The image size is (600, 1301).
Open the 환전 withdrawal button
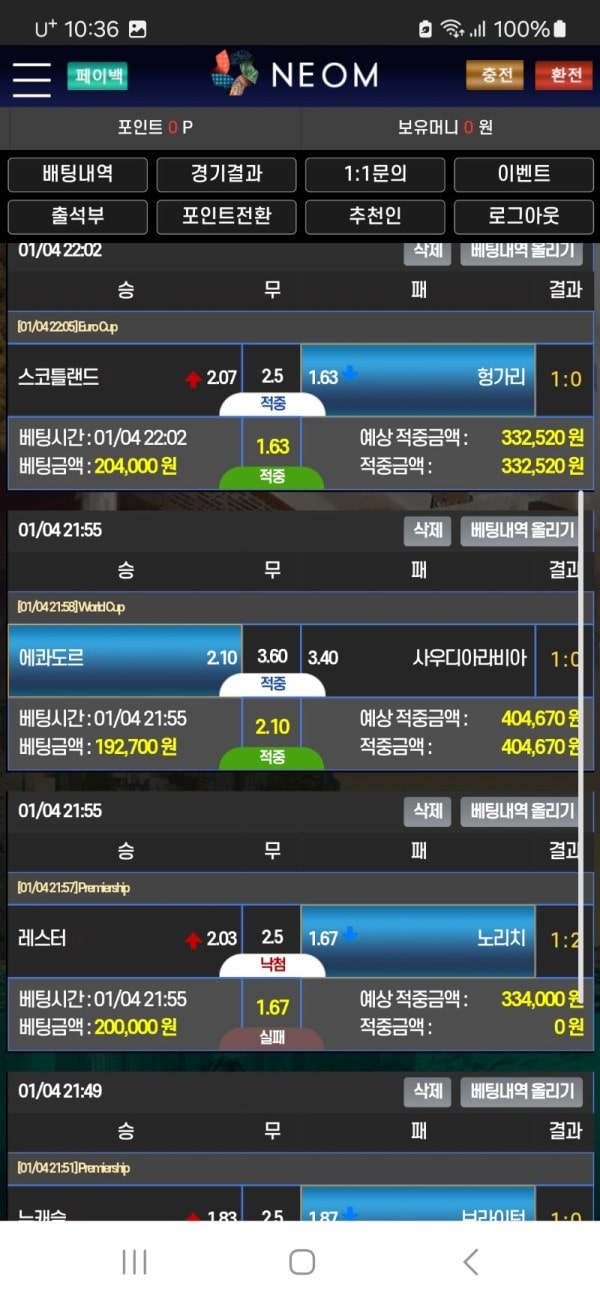click(564, 75)
